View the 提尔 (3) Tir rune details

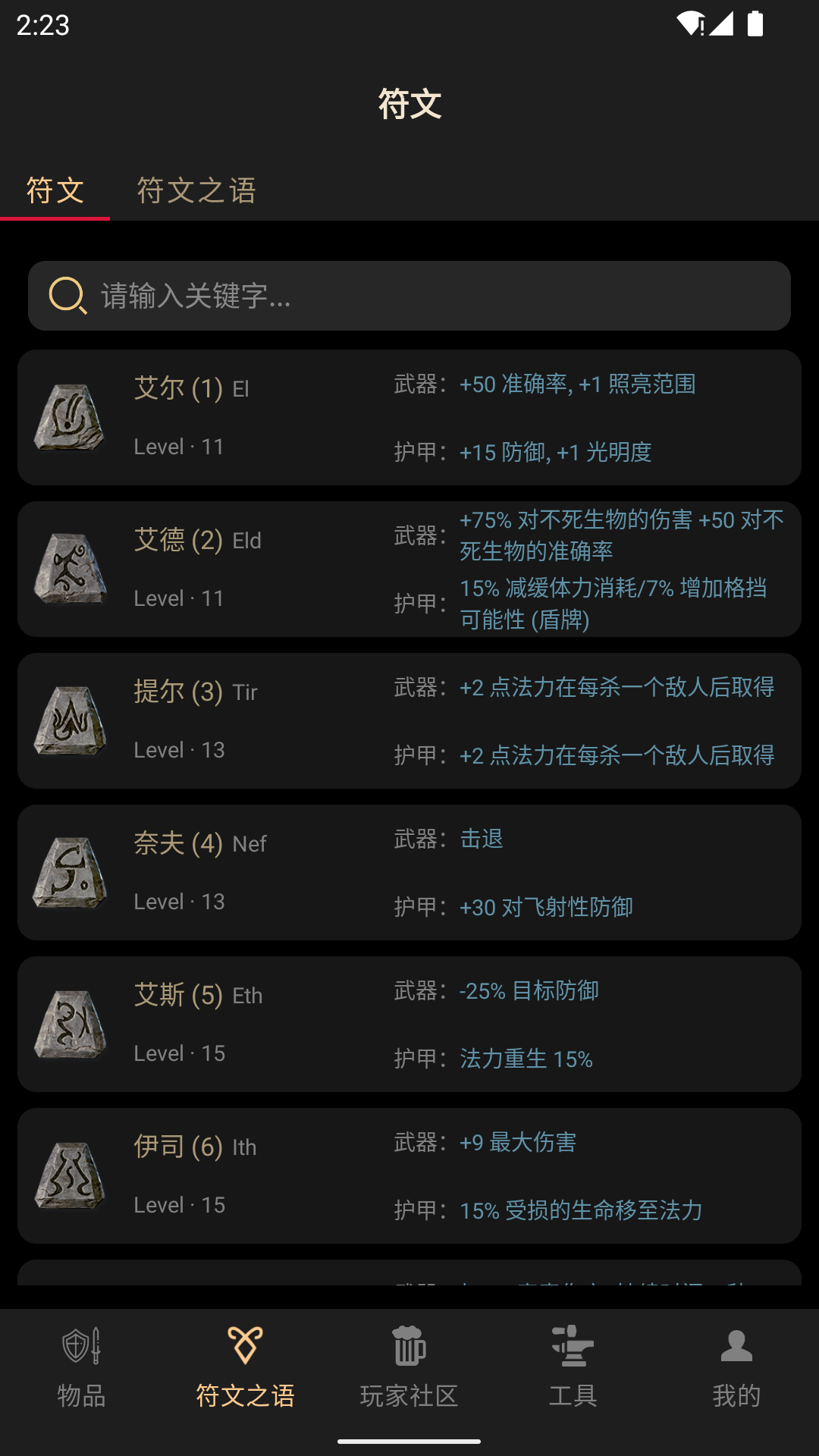pyautogui.click(x=409, y=720)
